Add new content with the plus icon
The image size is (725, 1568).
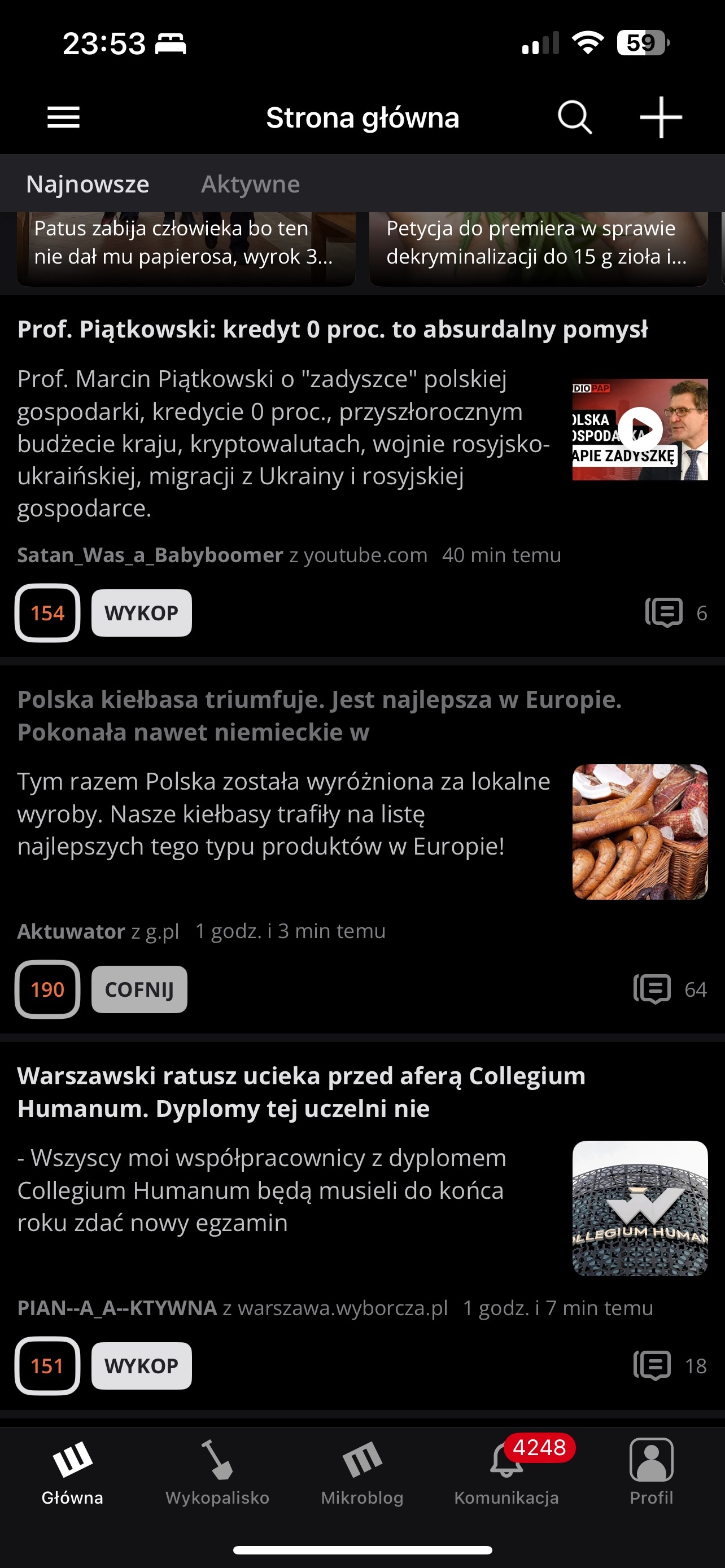tap(661, 117)
